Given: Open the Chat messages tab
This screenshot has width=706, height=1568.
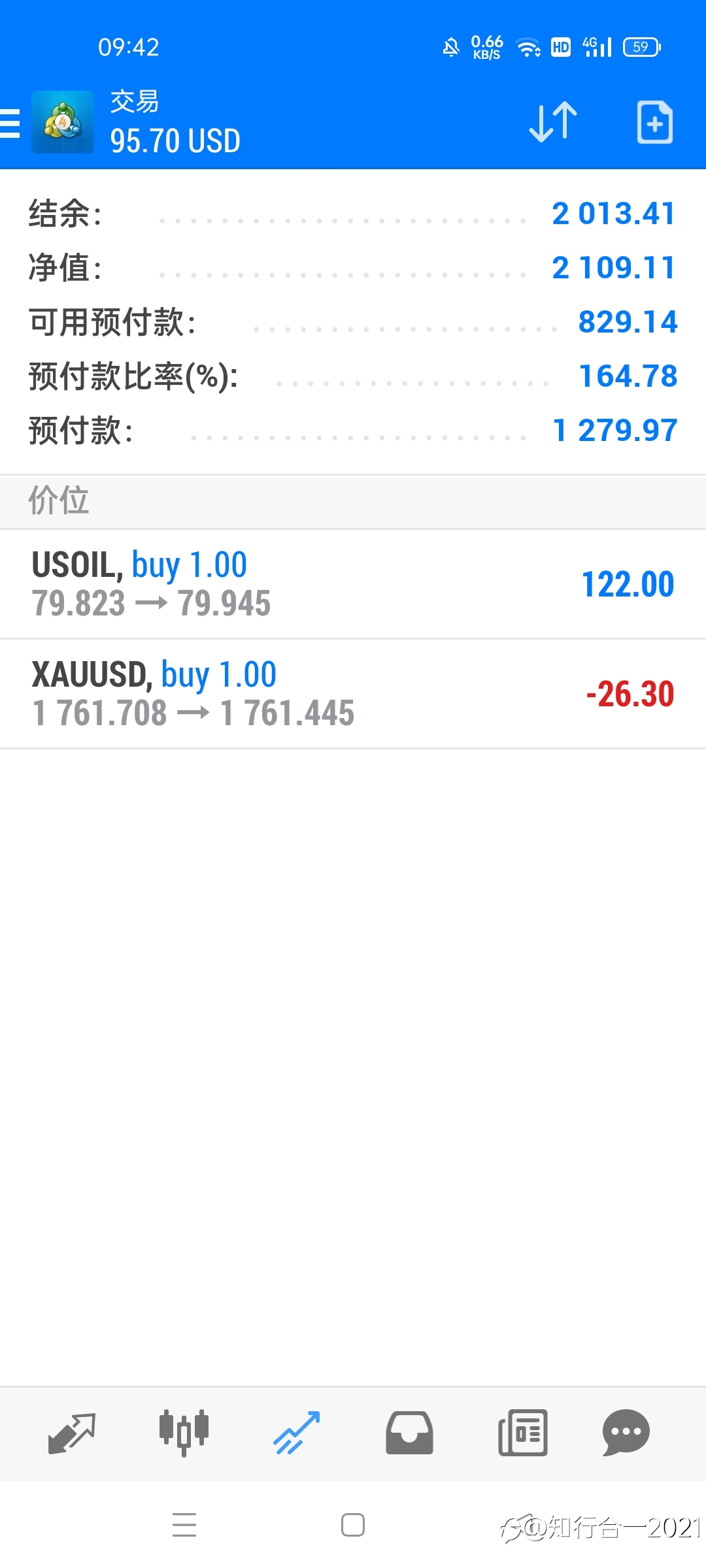Looking at the screenshot, I should (626, 1433).
